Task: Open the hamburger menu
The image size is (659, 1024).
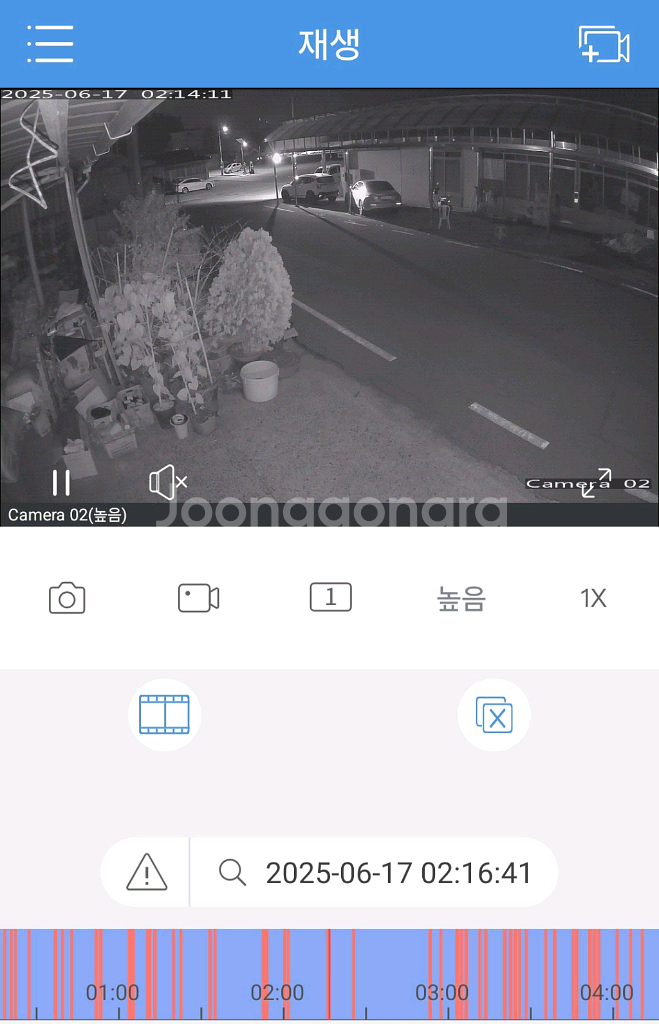Action: 50,44
